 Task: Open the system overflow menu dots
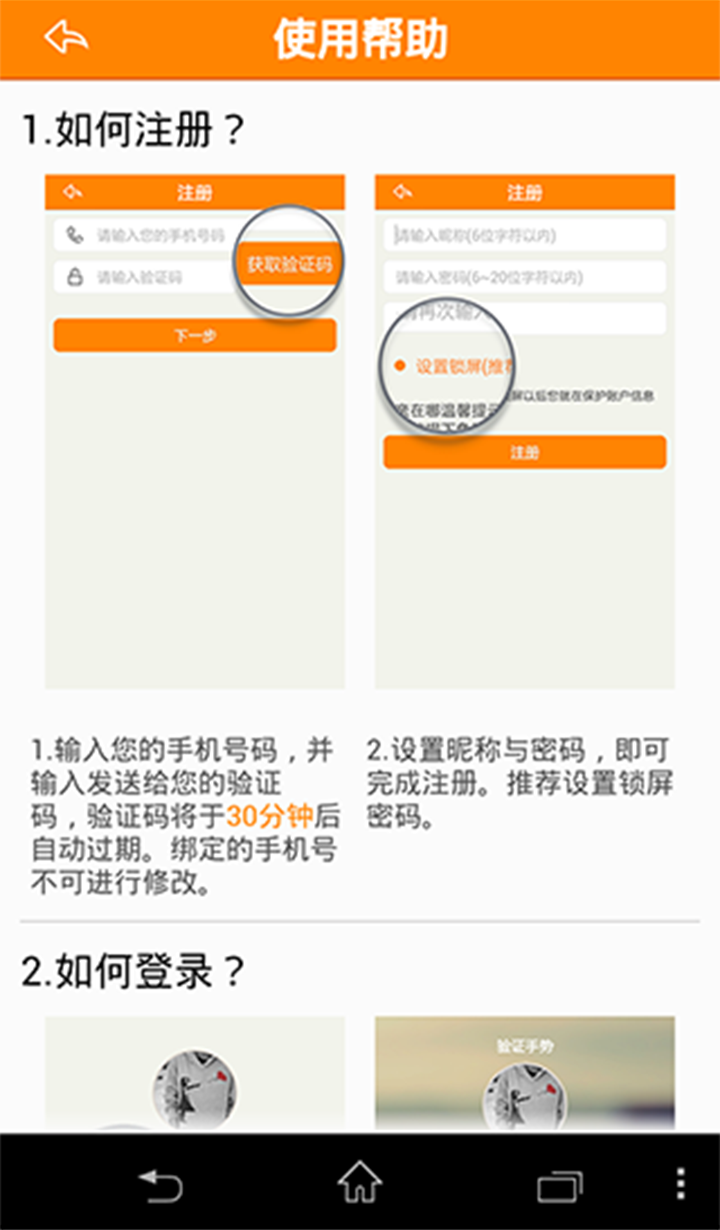pos(681,1184)
